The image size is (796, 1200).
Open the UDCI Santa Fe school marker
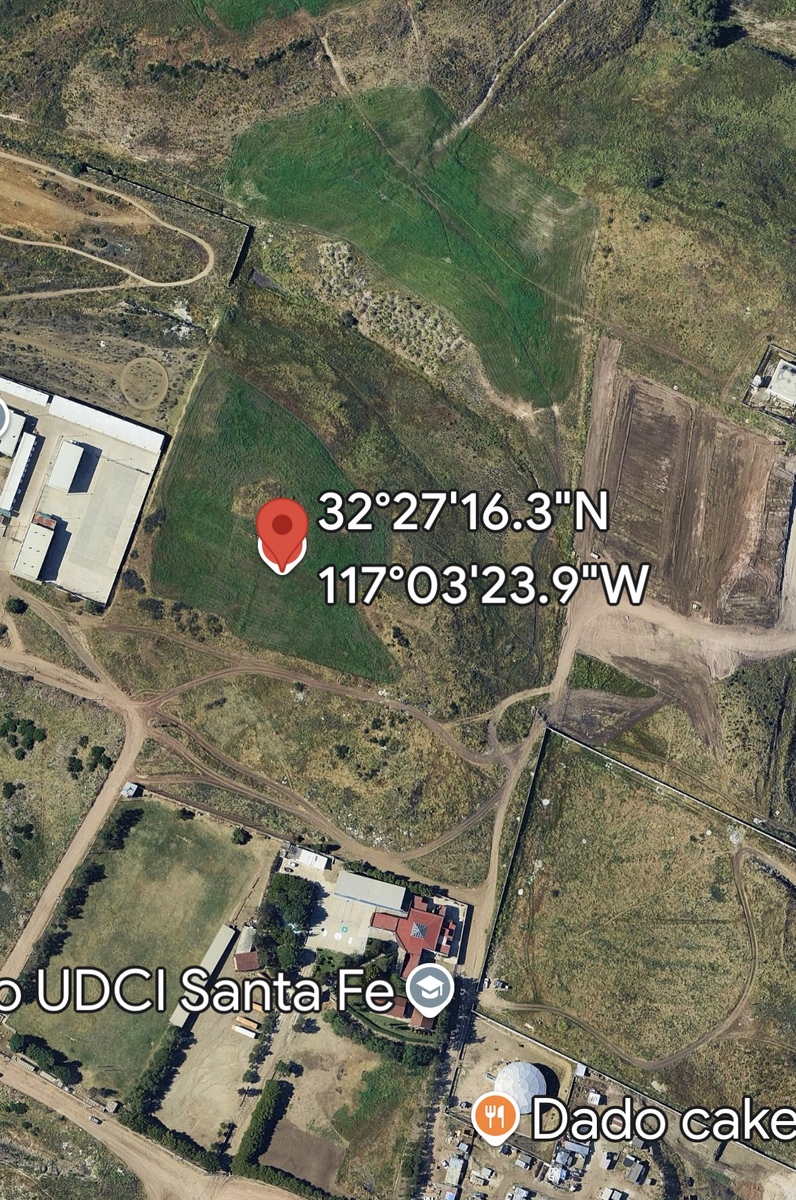(x=431, y=989)
